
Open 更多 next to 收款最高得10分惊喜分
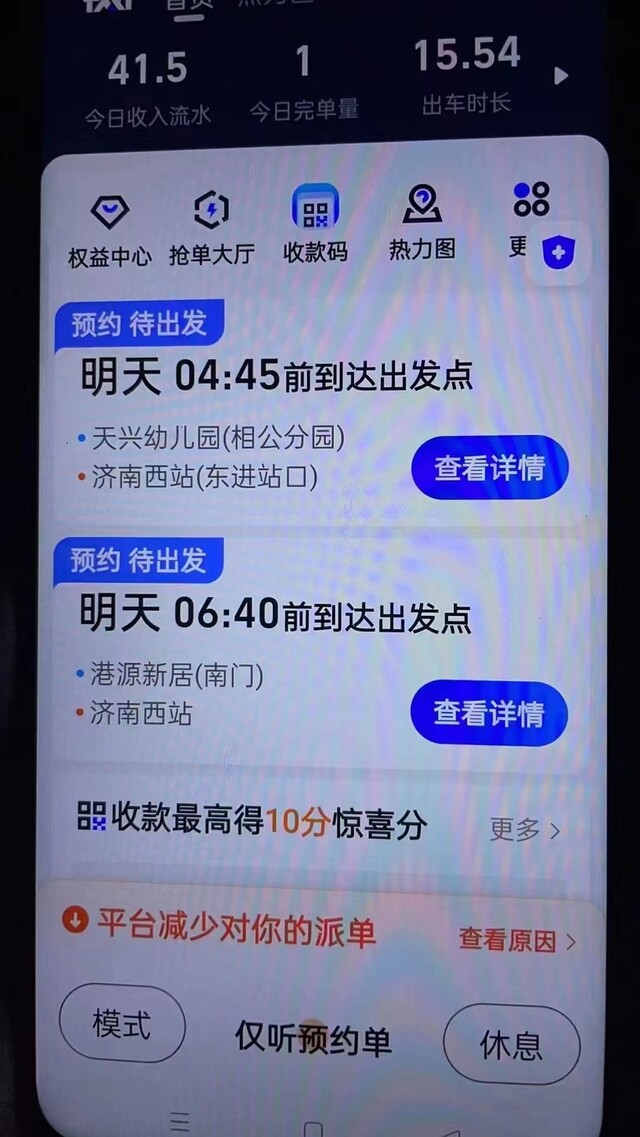point(525,829)
